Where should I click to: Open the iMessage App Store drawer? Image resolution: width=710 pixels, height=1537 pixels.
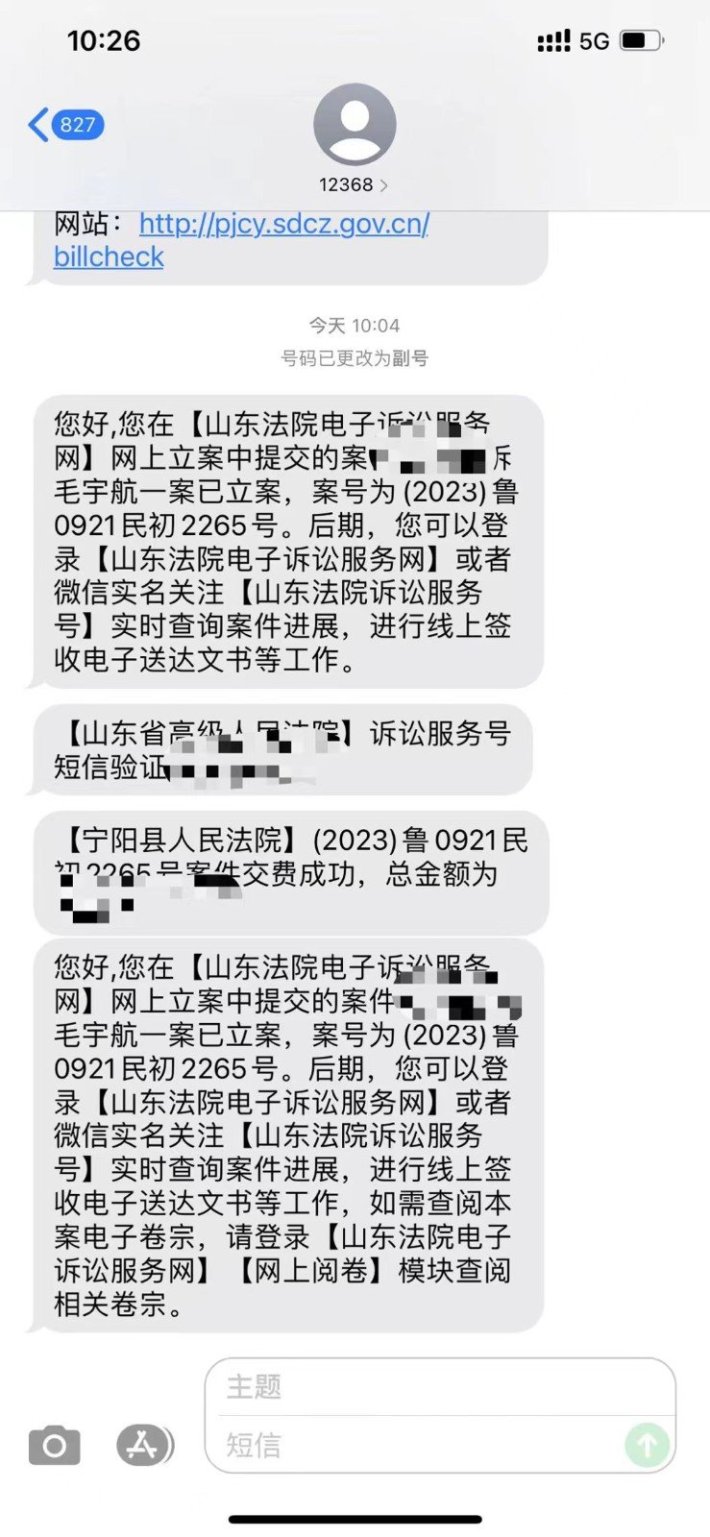tap(144, 1444)
